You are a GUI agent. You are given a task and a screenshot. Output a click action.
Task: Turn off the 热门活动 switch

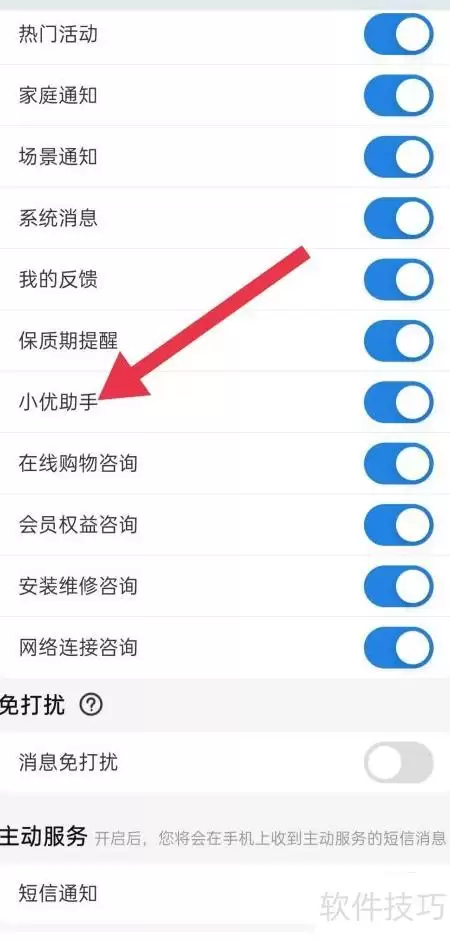point(398,34)
